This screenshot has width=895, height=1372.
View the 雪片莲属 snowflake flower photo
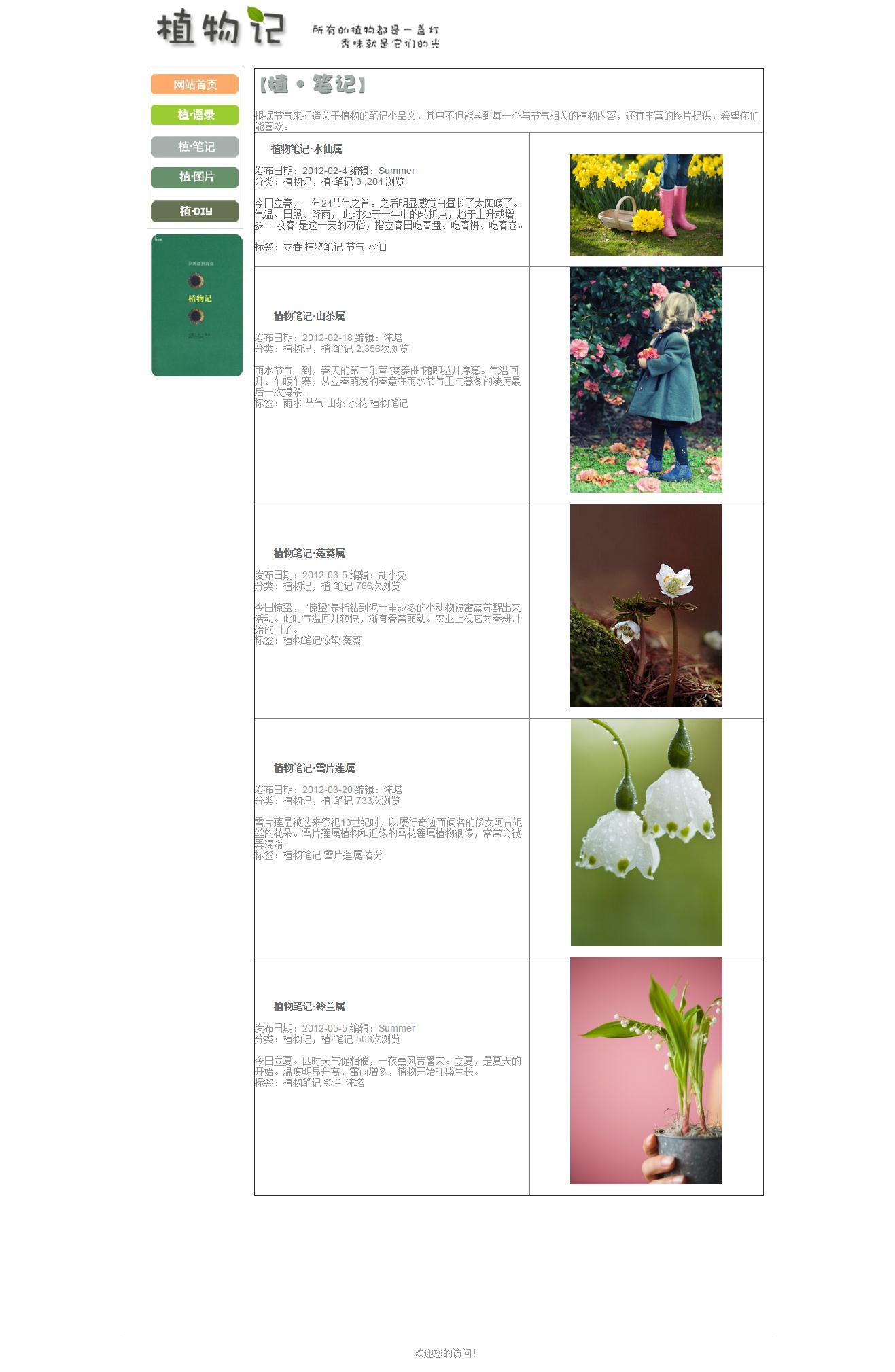646,832
